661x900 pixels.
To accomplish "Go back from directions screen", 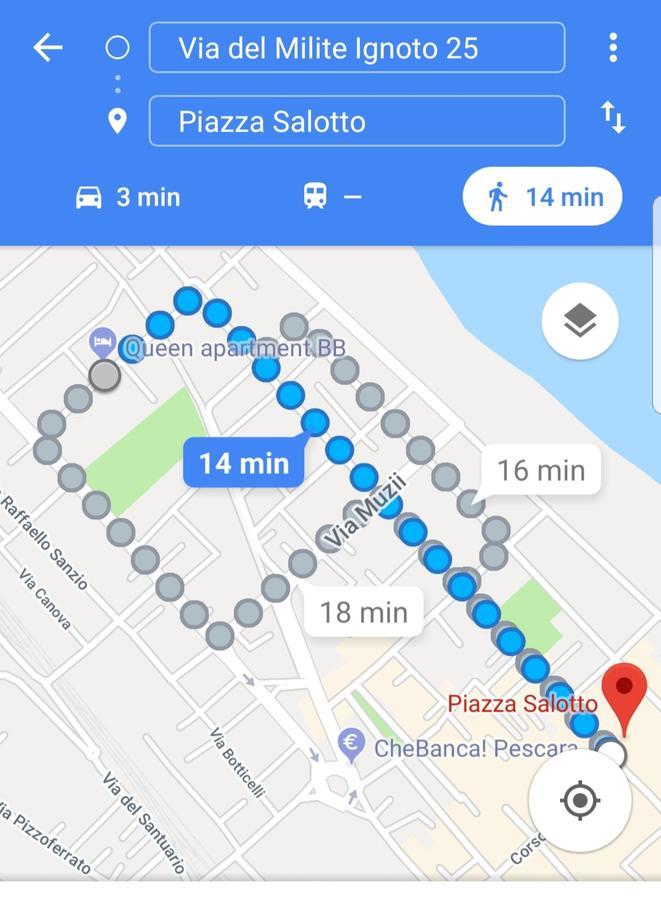I will tap(48, 47).
